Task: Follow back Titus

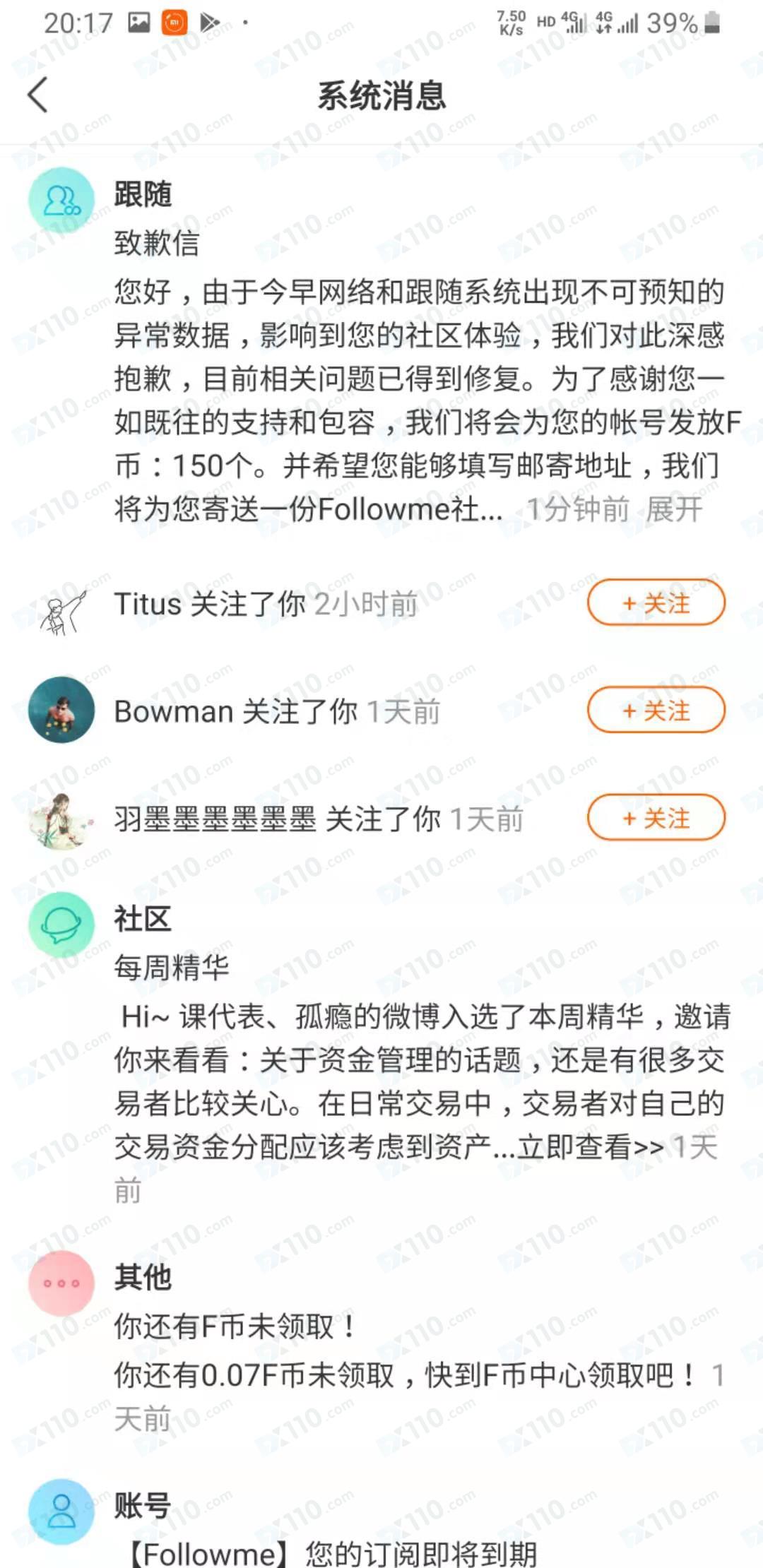Action: (x=656, y=603)
